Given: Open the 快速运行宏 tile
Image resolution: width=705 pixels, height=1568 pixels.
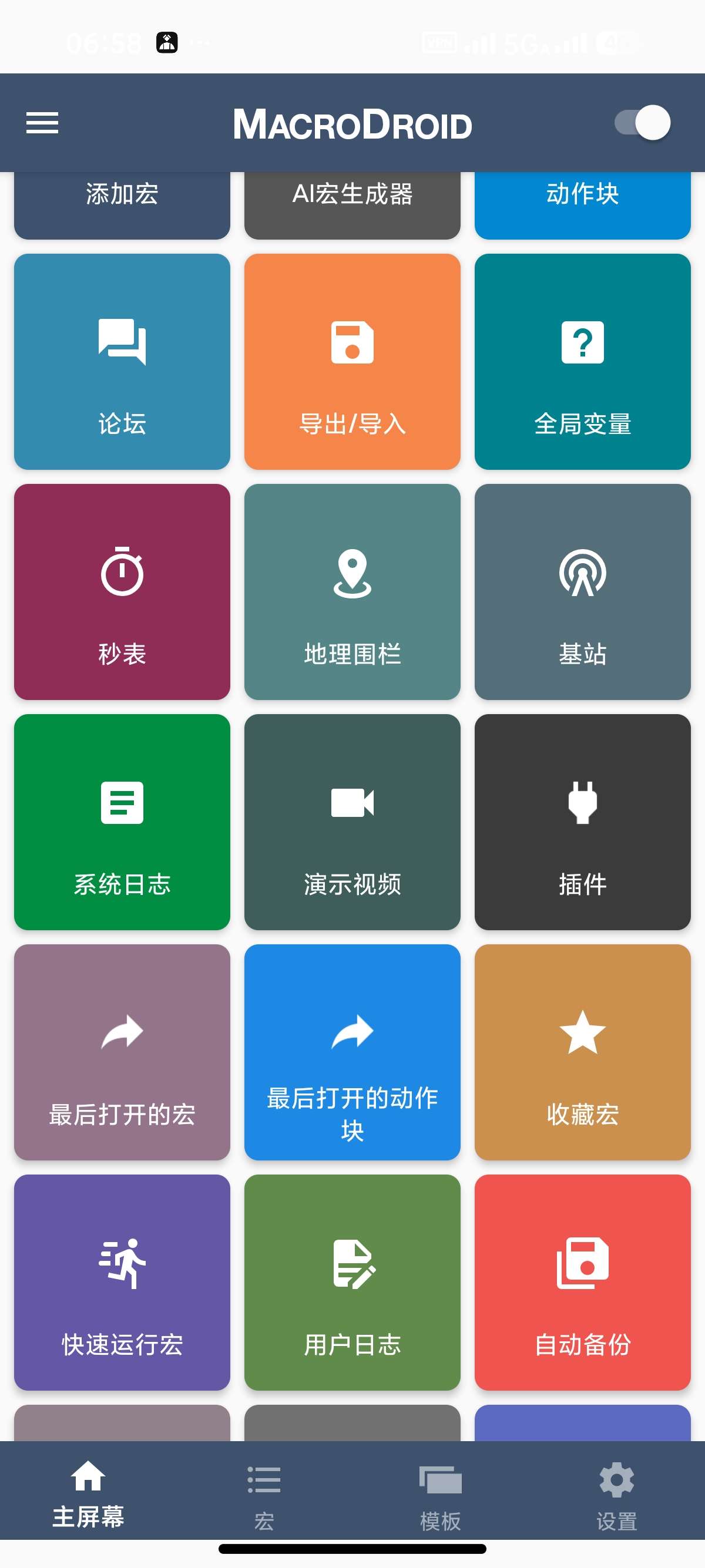Looking at the screenshot, I should click(122, 1282).
